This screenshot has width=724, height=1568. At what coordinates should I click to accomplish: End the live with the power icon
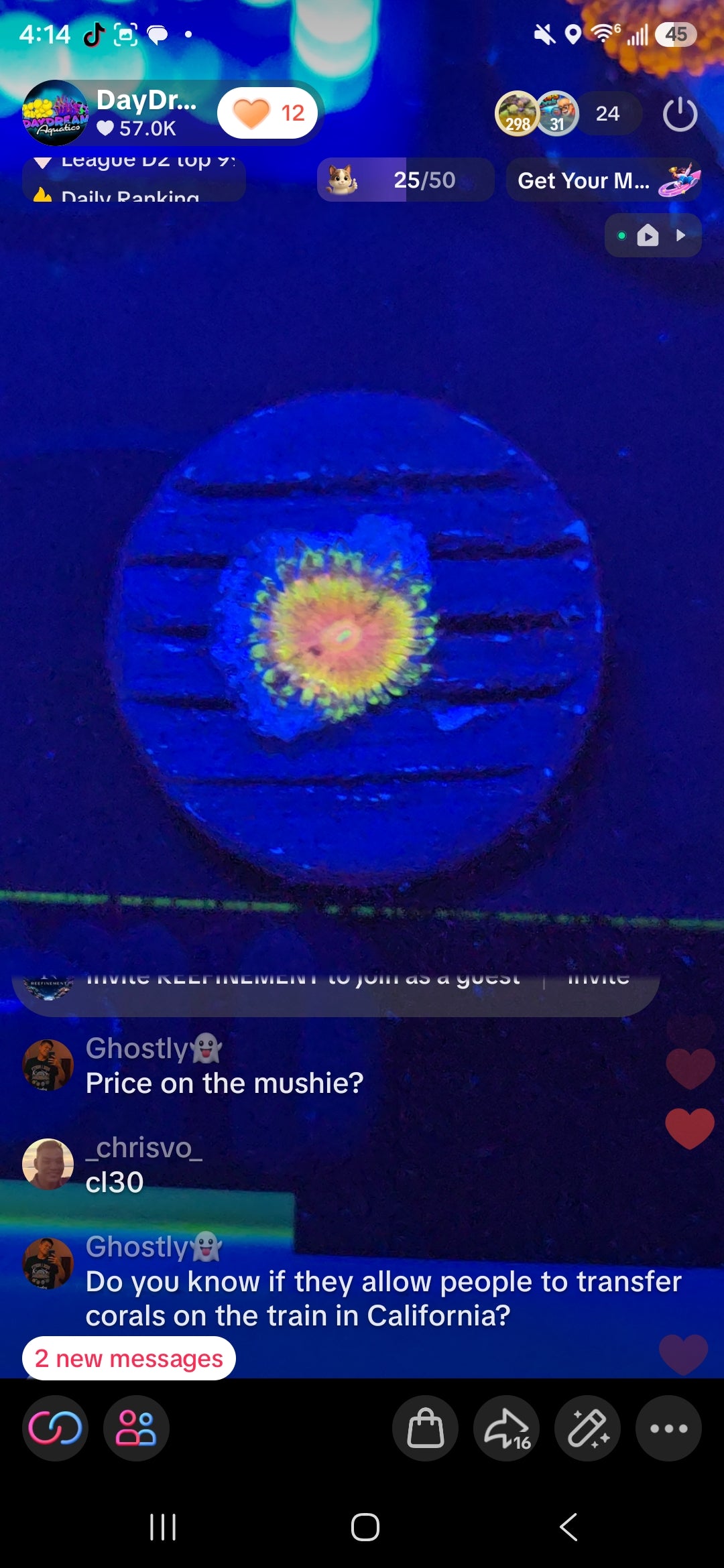680,114
